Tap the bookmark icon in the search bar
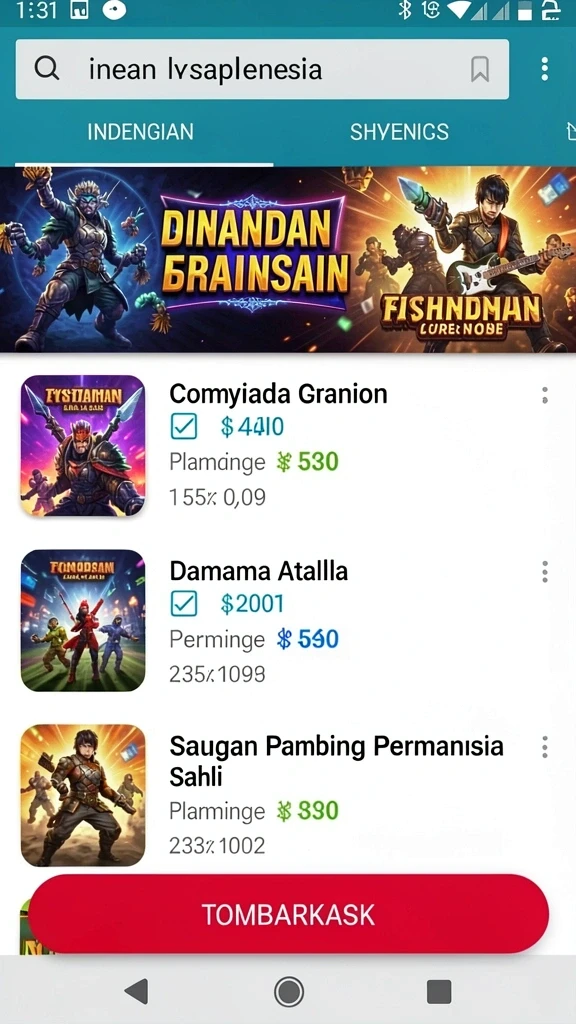Viewport: 576px width, 1024px height. click(x=480, y=69)
